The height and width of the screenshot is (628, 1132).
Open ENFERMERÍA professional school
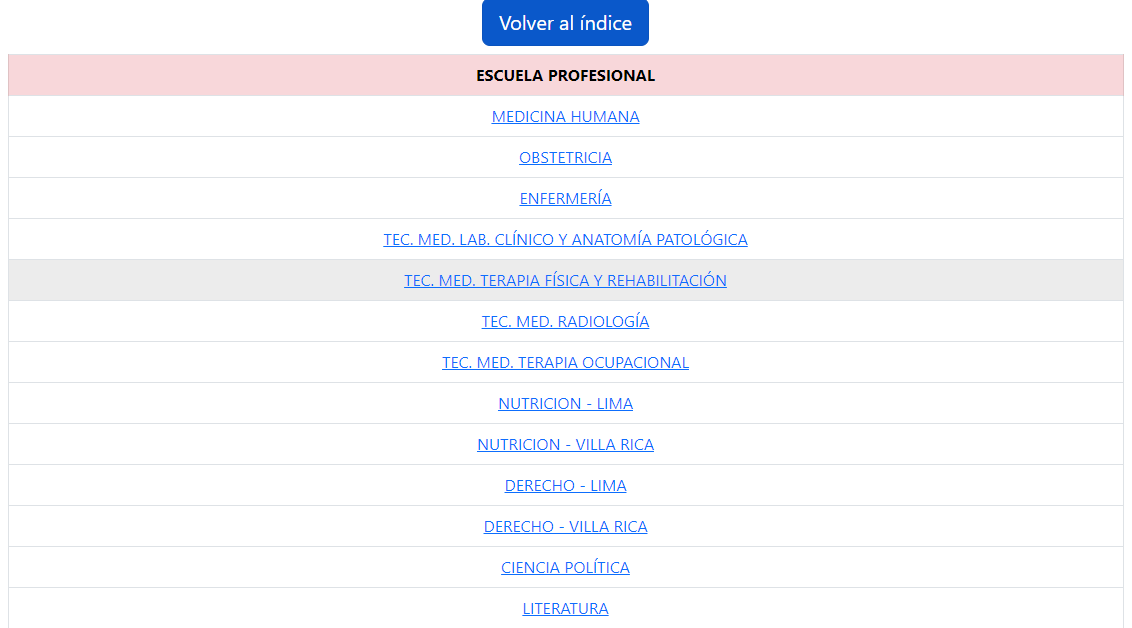[565, 199]
